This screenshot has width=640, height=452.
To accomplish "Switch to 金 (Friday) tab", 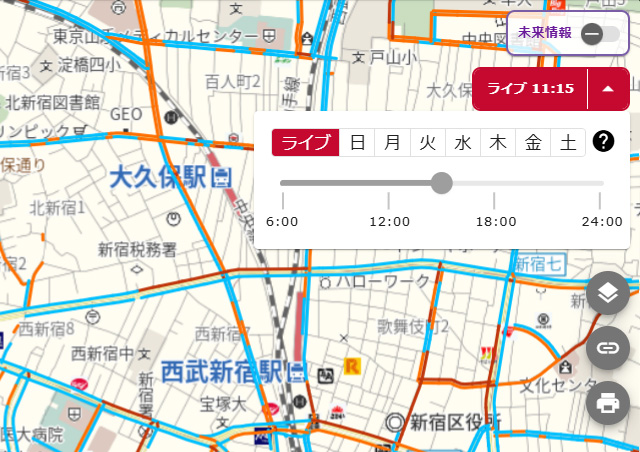I will 533,142.
